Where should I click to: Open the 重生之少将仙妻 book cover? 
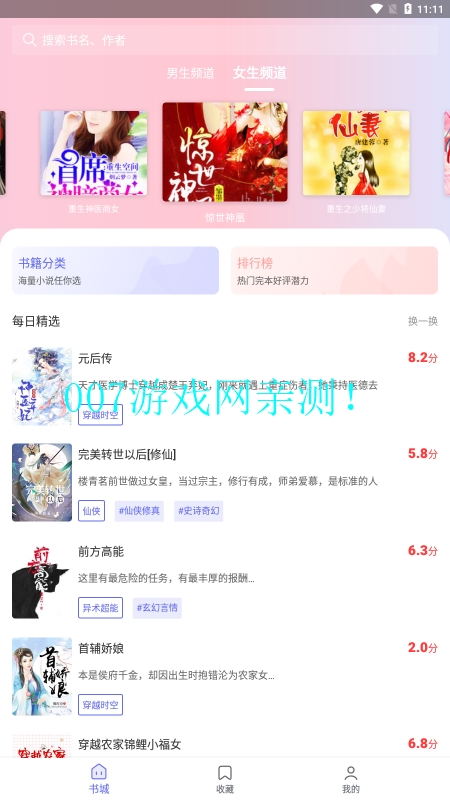tap(356, 153)
